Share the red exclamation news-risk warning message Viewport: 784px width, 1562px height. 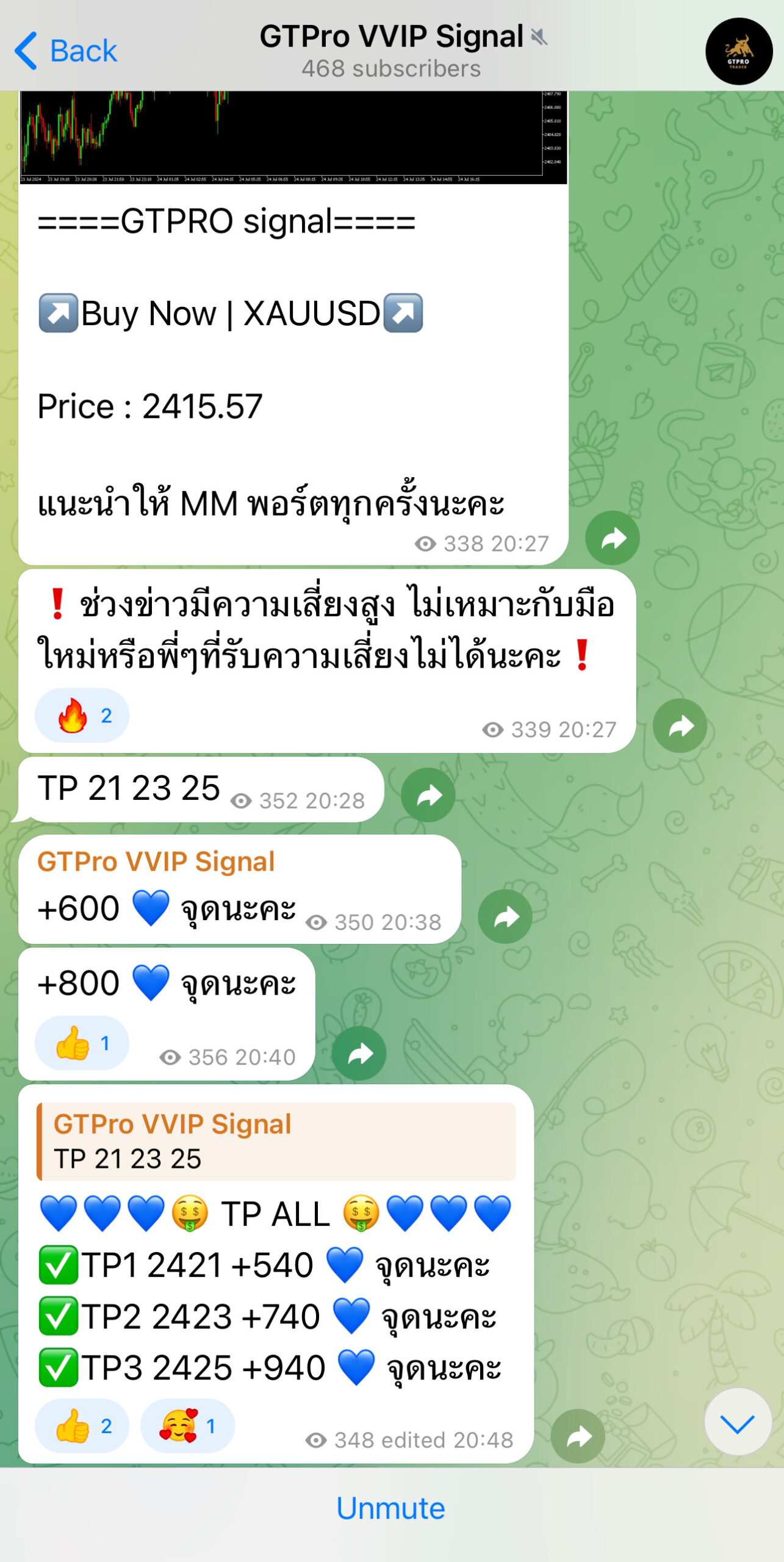tap(680, 726)
